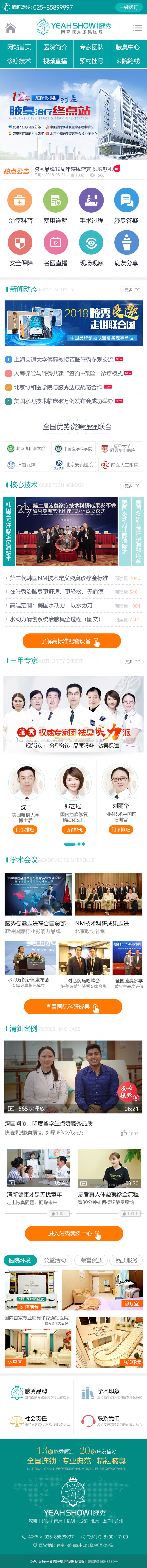Select 预约挂号 navigation item
Viewport: 147px width, 1568px height.
(91, 61)
